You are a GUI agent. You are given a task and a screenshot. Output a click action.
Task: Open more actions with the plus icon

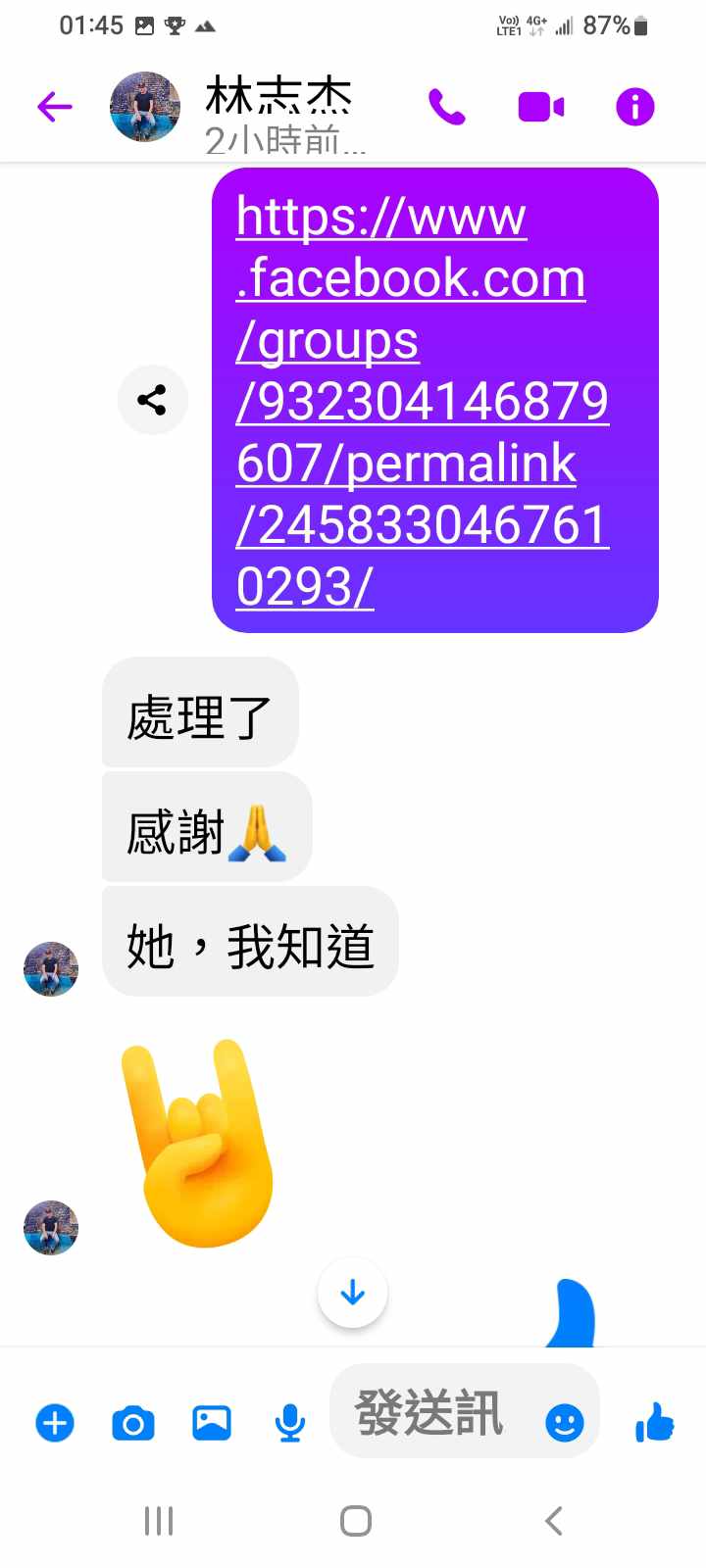[55, 1423]
